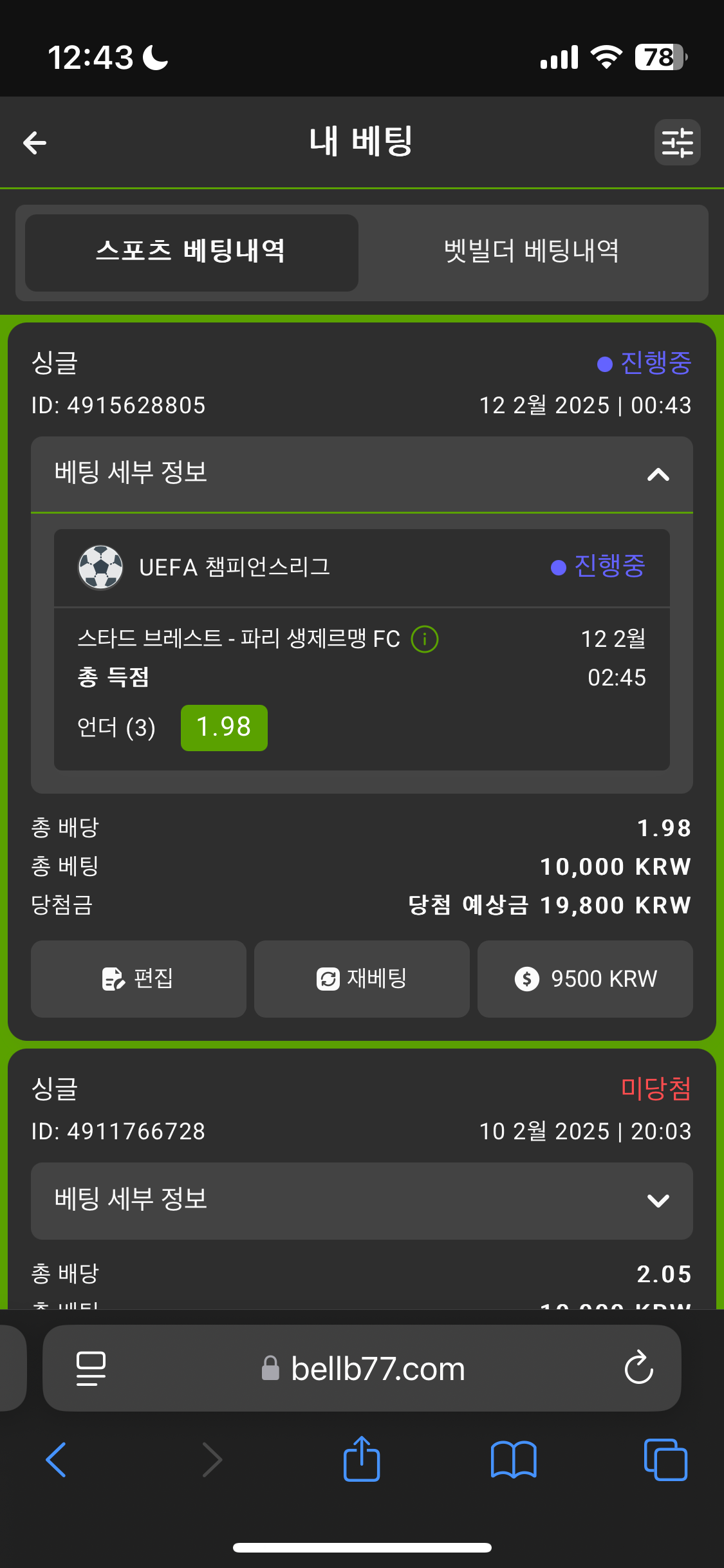Select the 스포츠 베팅내역 tab
This screenshot has height=1568, width=724.
[x=191, y=252]
